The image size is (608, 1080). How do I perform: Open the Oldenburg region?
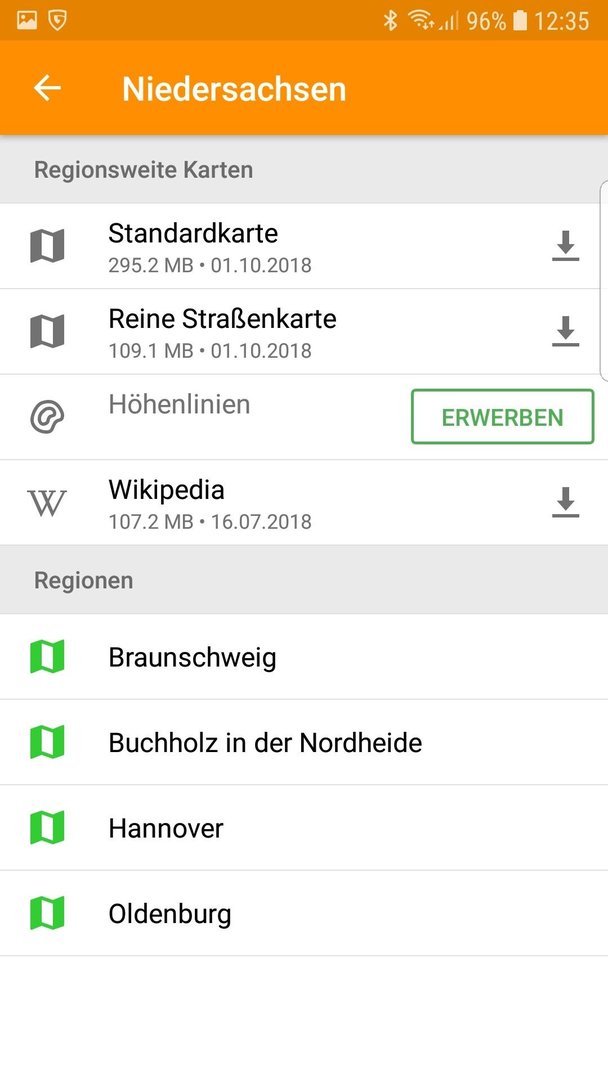(304, 913)
